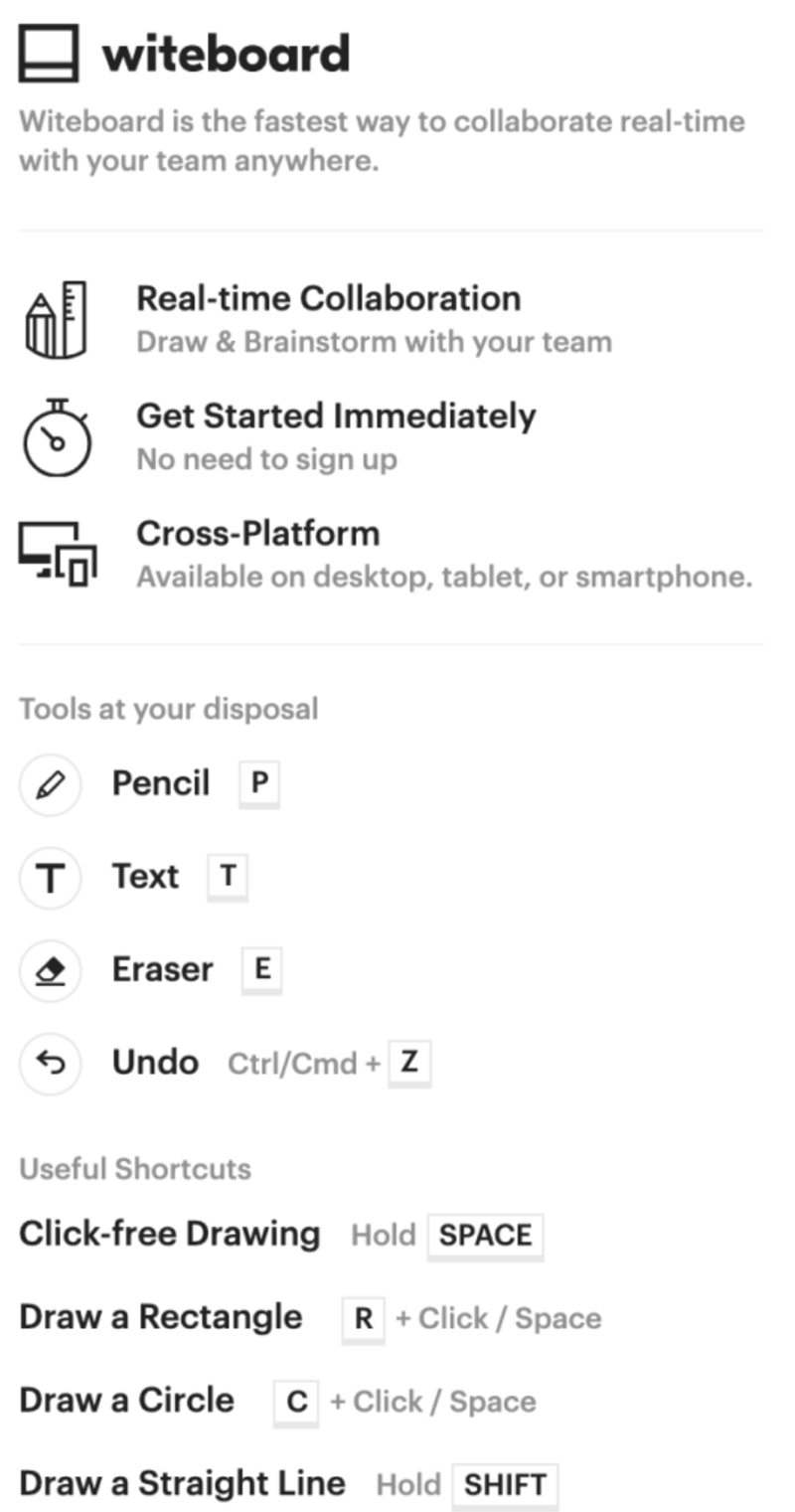The image size is (795, 1512).
Task: Click the pencil-and-ruler Real-time Collaboration icon
Action: click(55, 318)
